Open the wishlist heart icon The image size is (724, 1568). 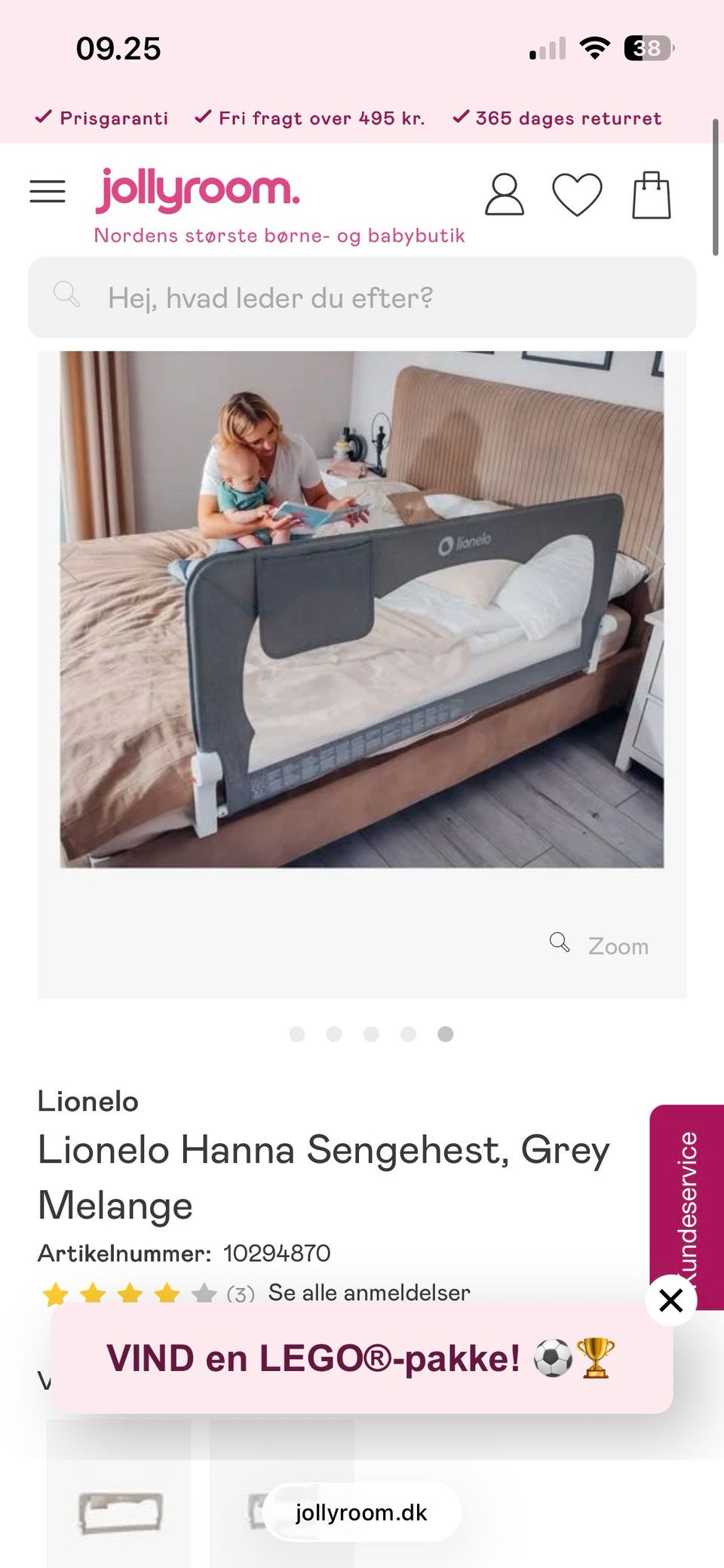[577, 195]
